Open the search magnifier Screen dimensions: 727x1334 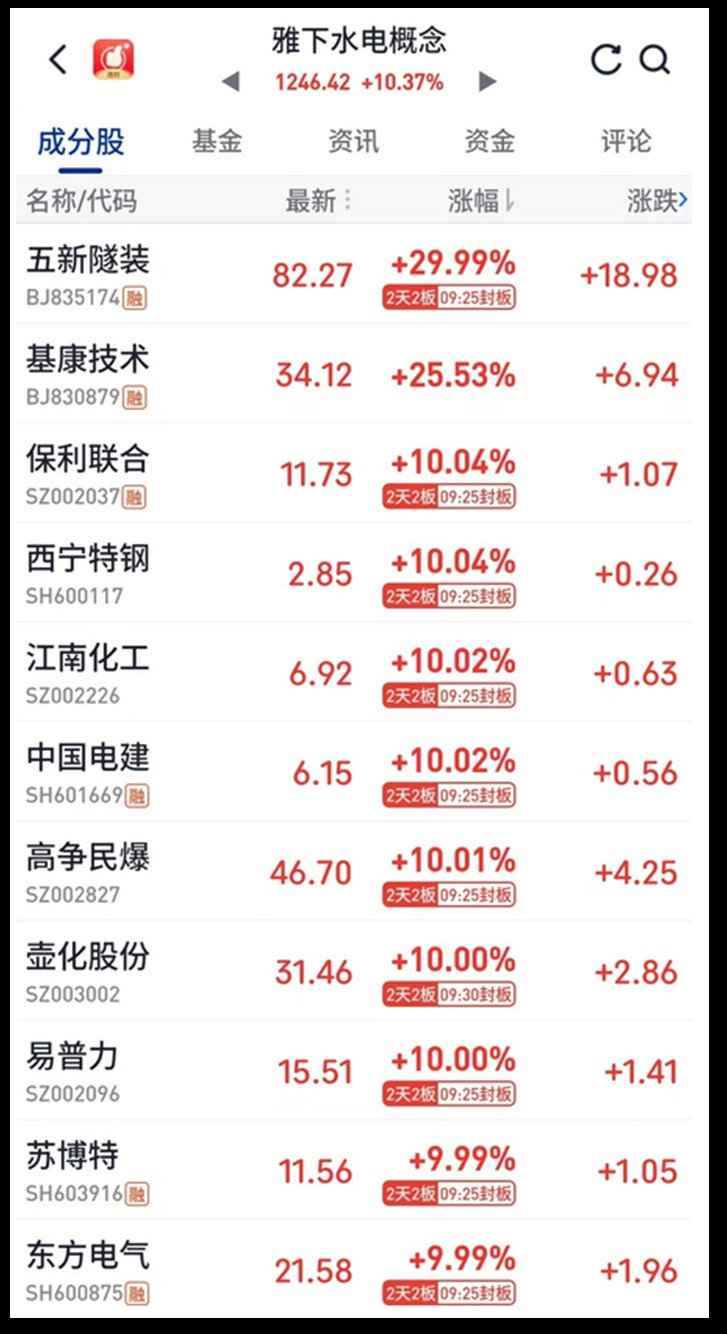pos(655,60)
